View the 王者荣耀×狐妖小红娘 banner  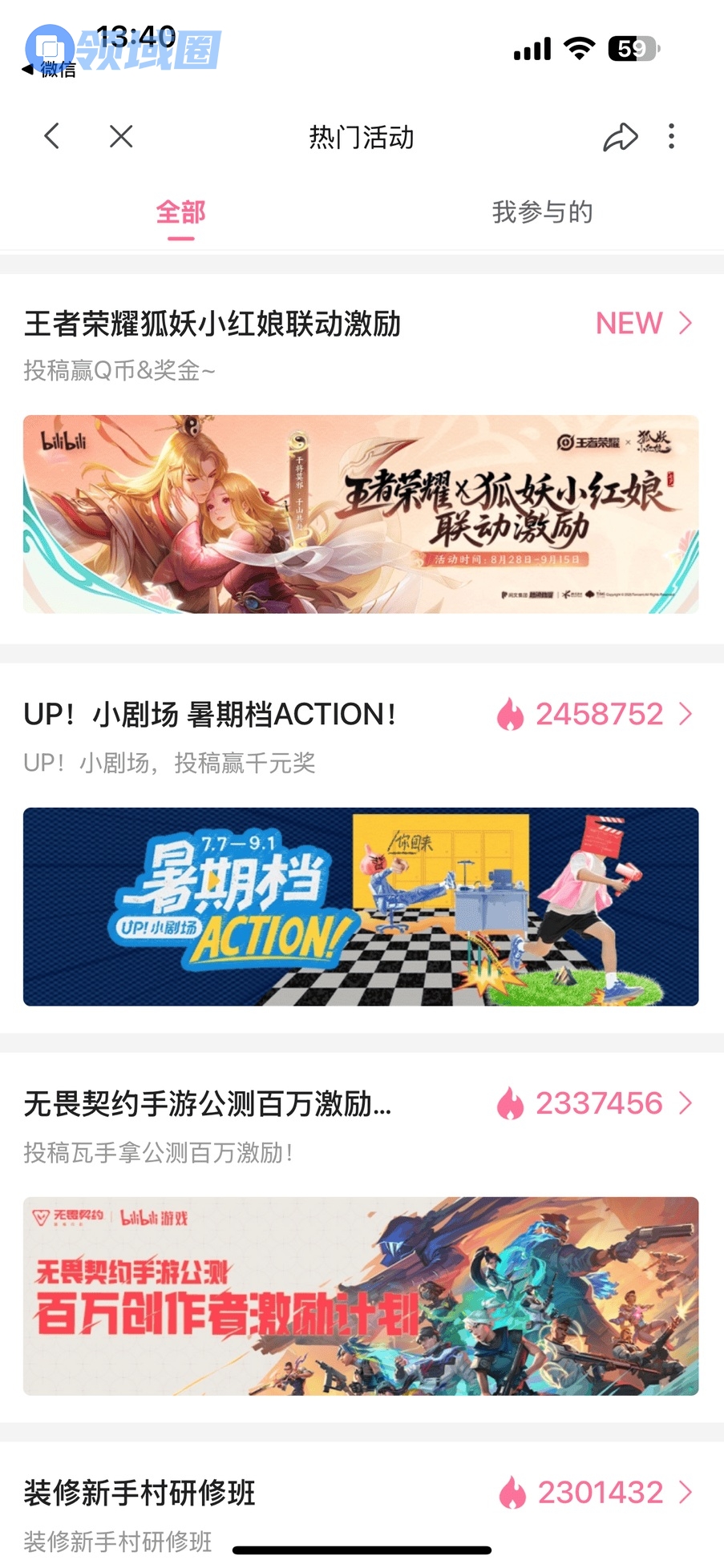click(361, 514)
